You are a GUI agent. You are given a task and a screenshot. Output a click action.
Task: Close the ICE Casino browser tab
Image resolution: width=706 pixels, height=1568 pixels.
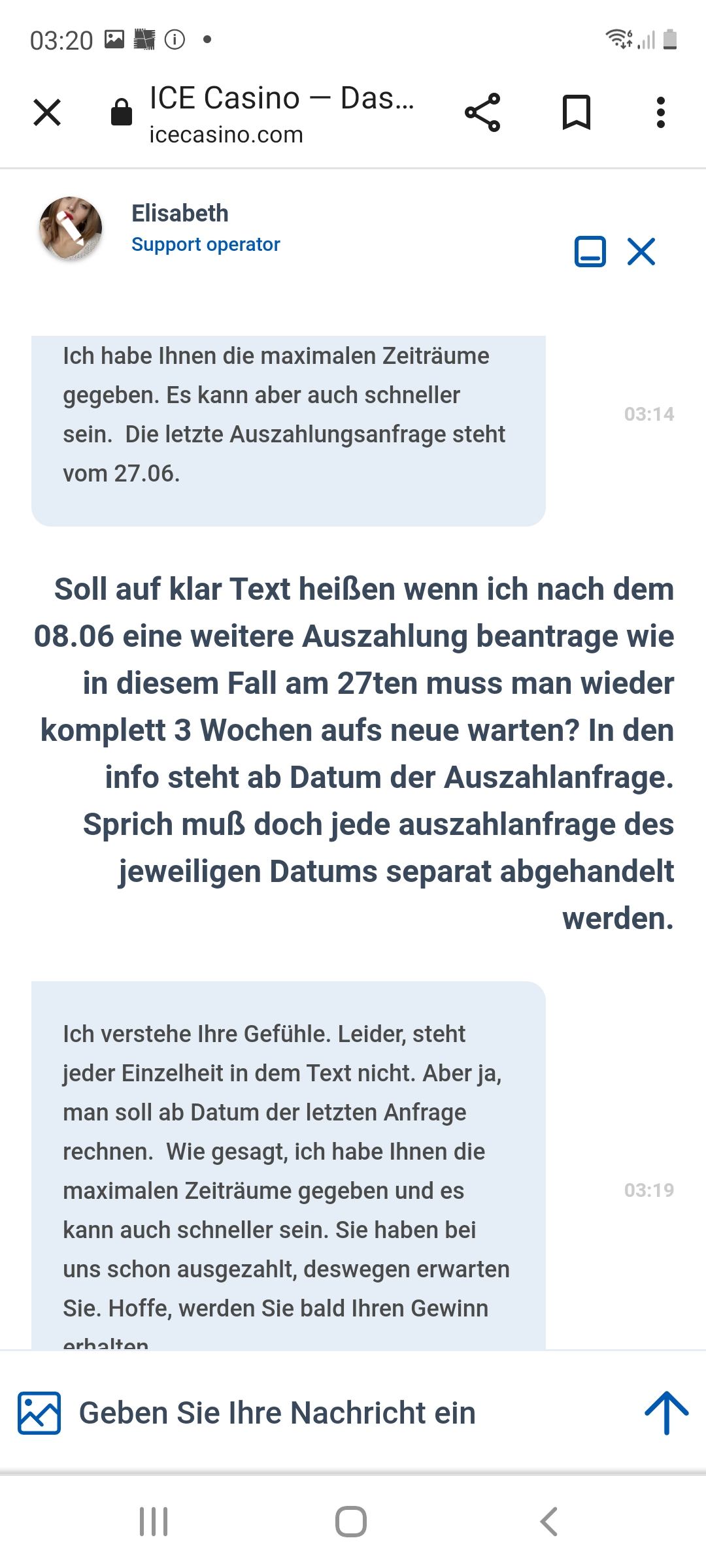click(47, 112)
